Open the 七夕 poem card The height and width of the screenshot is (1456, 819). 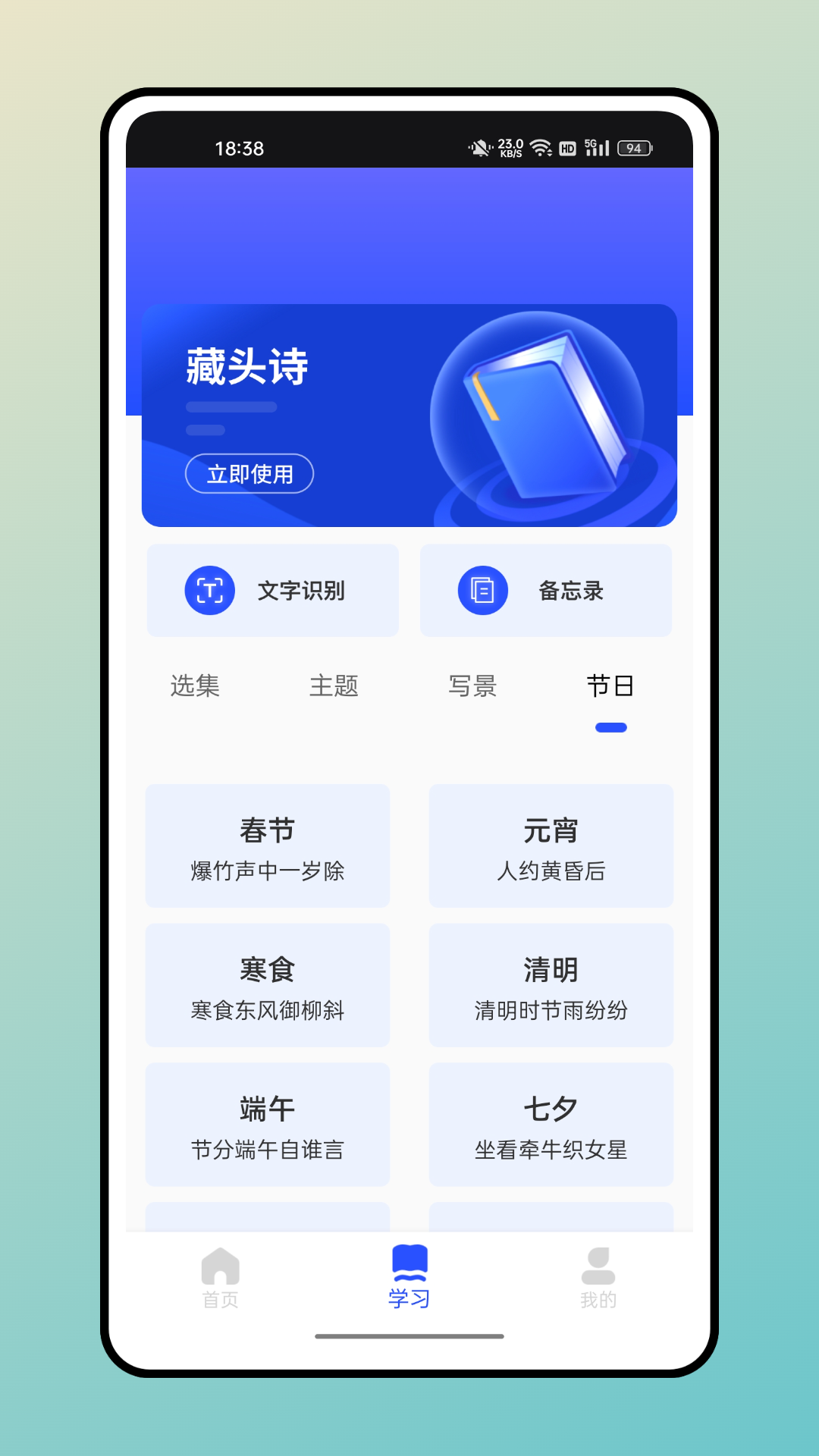551,1125
